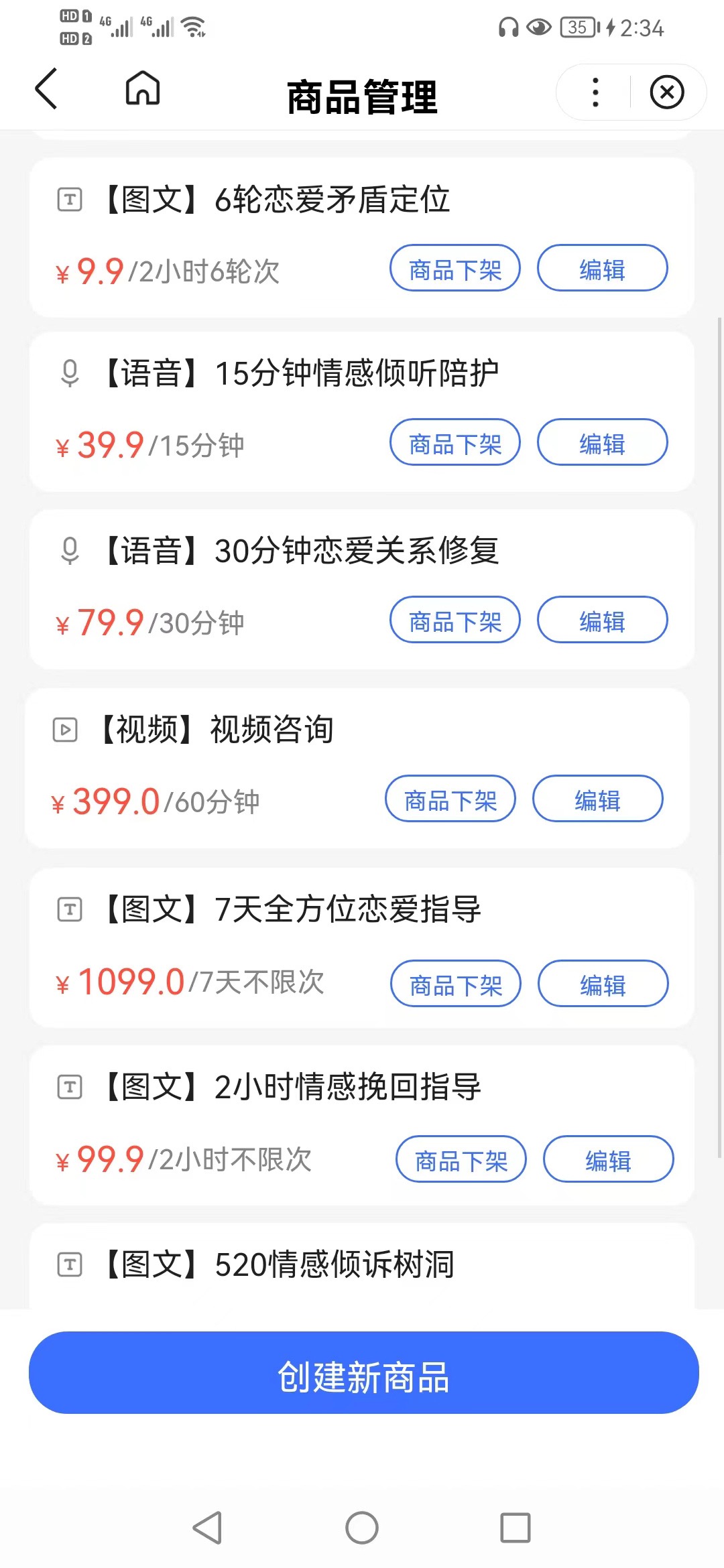Click the text-post icon beside 7天全方位恋爱指导
Image resolution: width=724 pixels, height=1568 pixels.
click(x=69, y=909)
